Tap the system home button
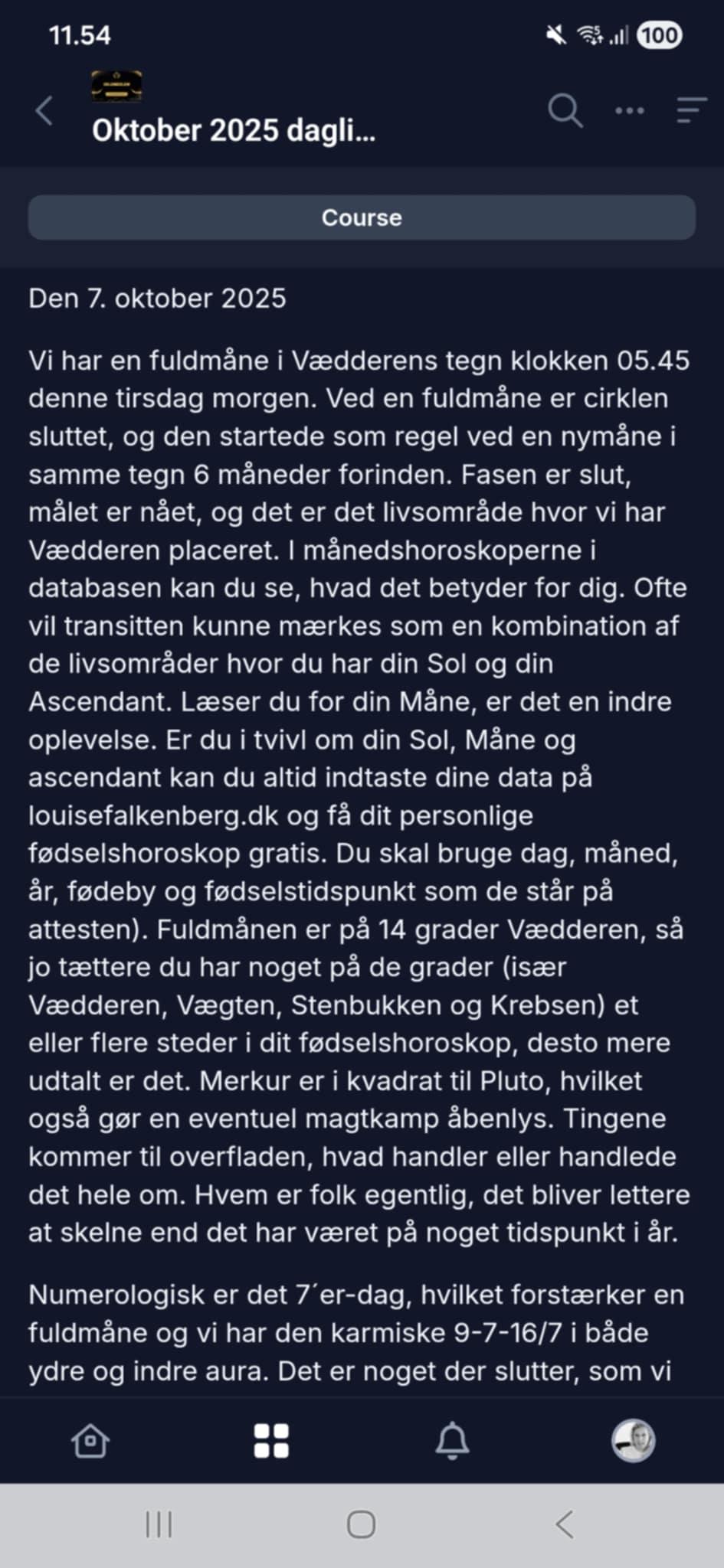The image size is (724, 1568). (361, 1524)
